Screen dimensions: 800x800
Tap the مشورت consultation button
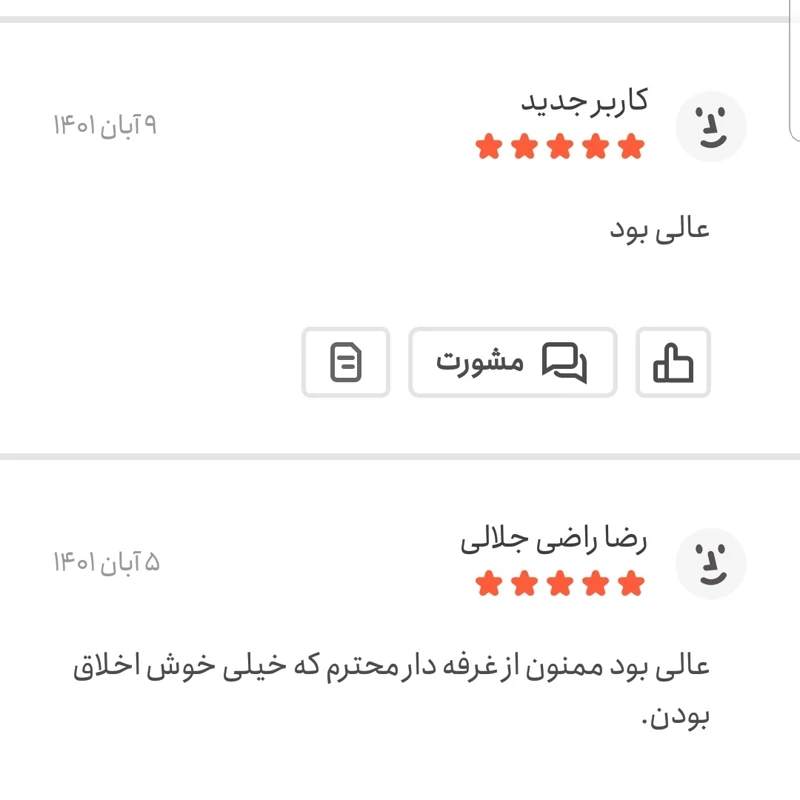click(x=512, y=362)
